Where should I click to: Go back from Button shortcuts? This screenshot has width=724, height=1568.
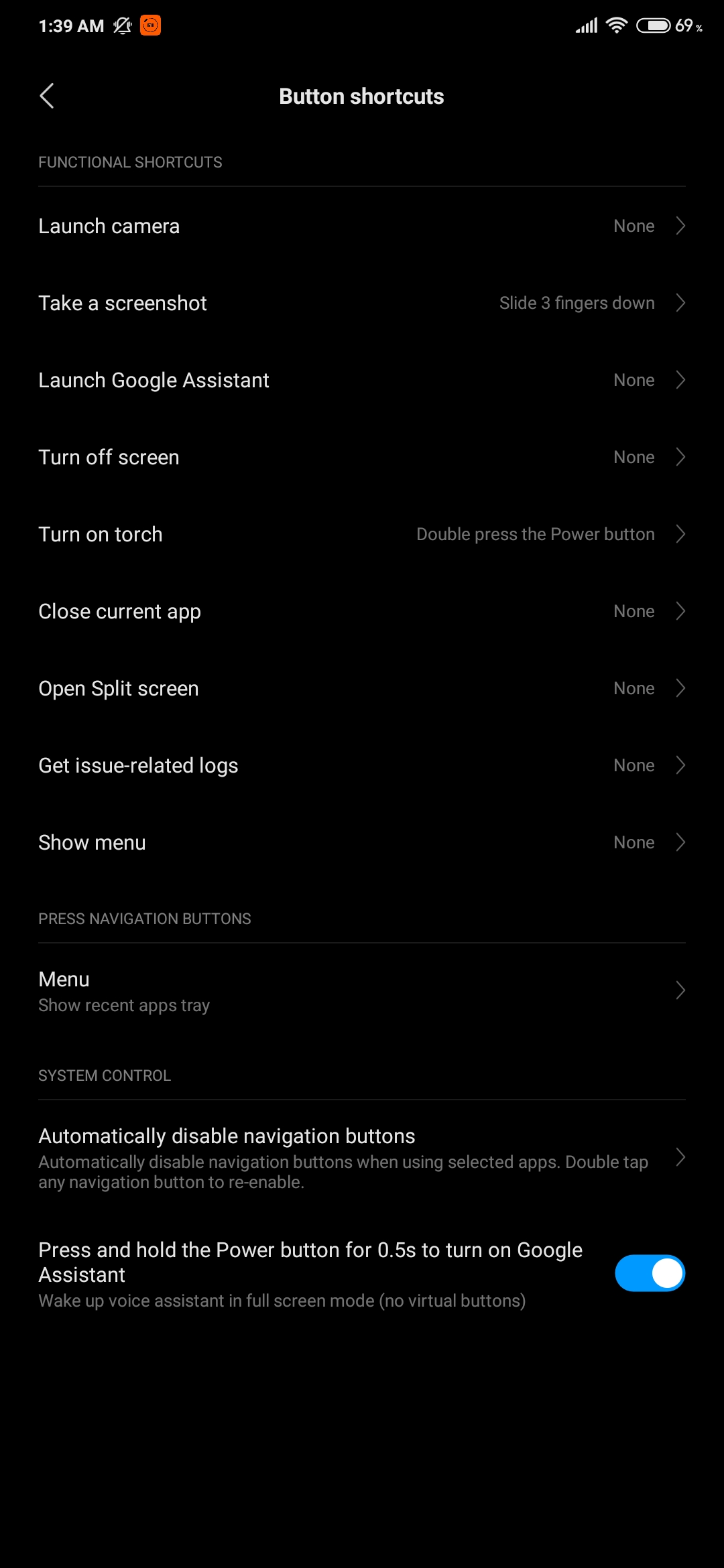46,96
